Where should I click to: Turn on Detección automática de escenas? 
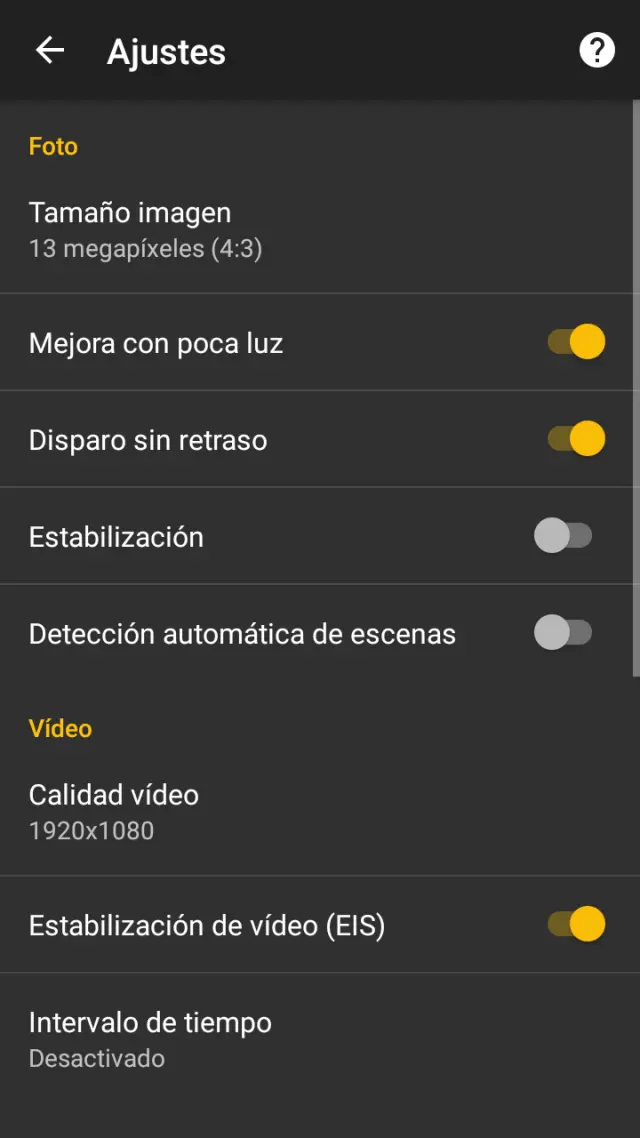pos(564,633)
